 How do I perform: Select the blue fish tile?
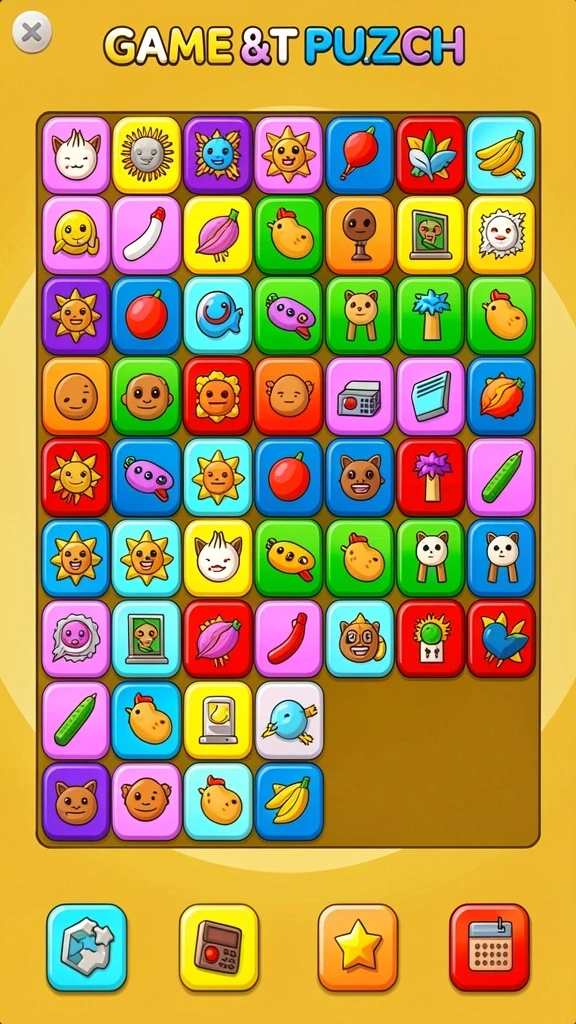coord(218,316)
